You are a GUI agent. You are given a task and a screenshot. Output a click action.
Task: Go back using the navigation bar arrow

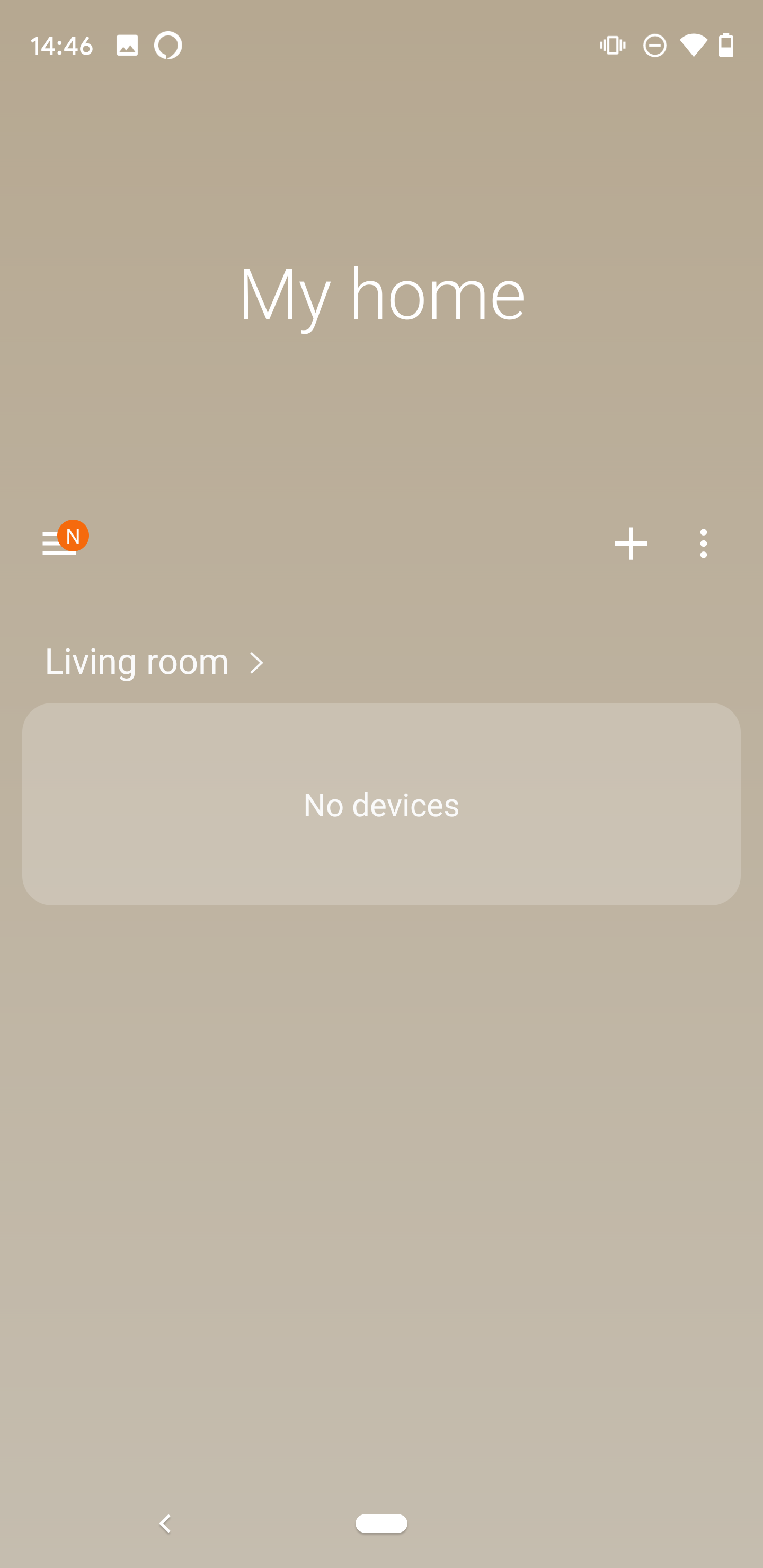click(164, 1523)
